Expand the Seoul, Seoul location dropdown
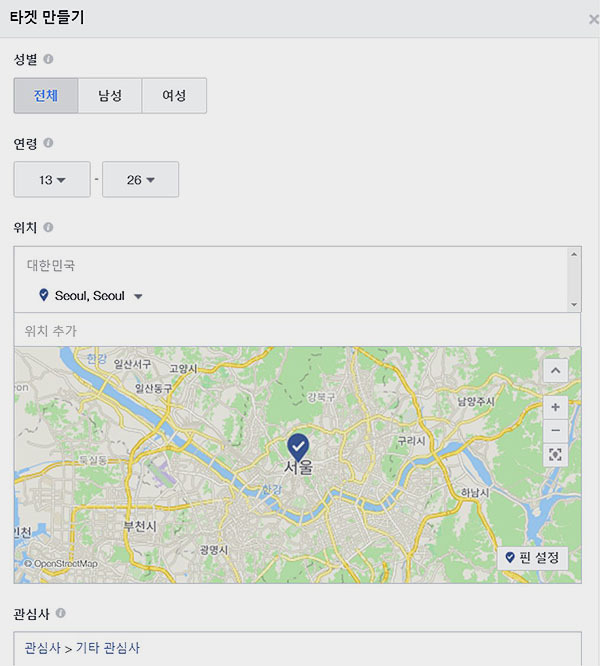This screenshot has width=600, height=666. click(138, 296)
